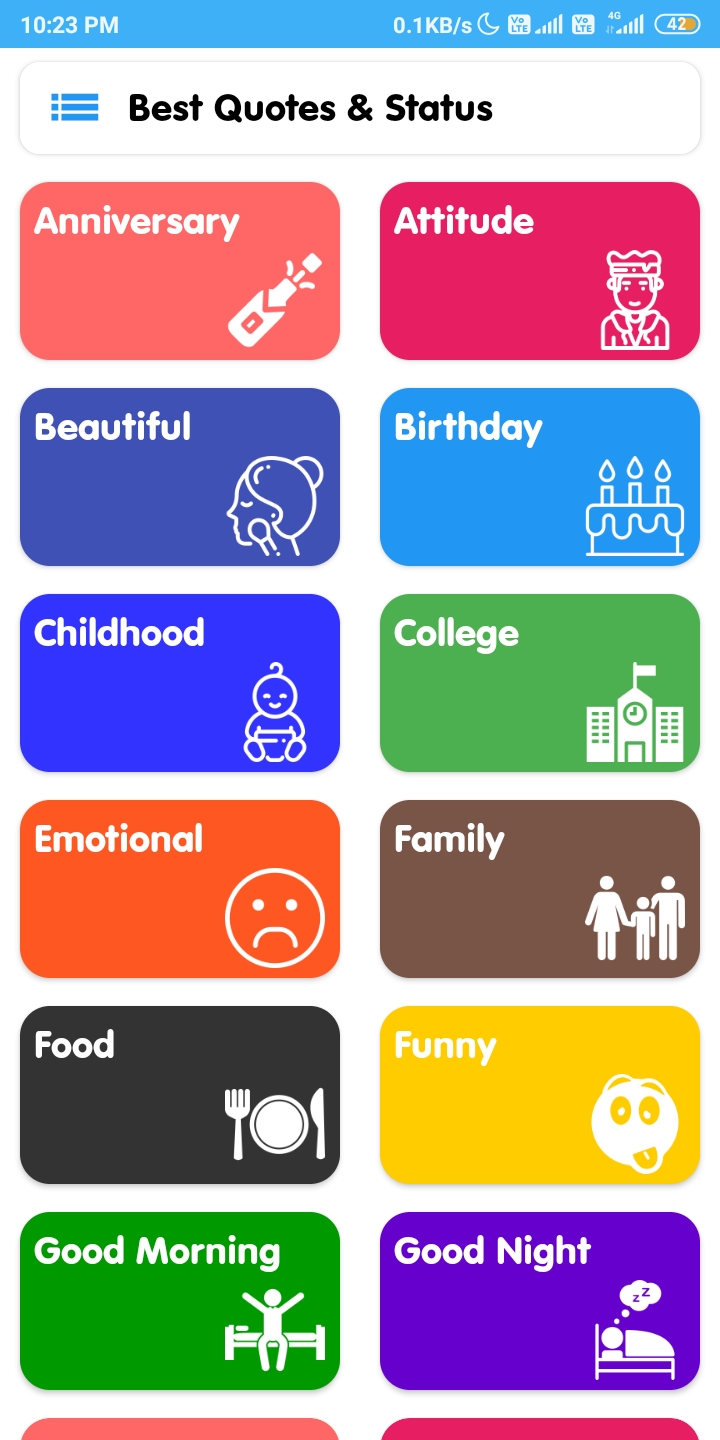Screen dimensions: 720x1440
Task: Select Good Night quotes
Action: coord(540,1301)
